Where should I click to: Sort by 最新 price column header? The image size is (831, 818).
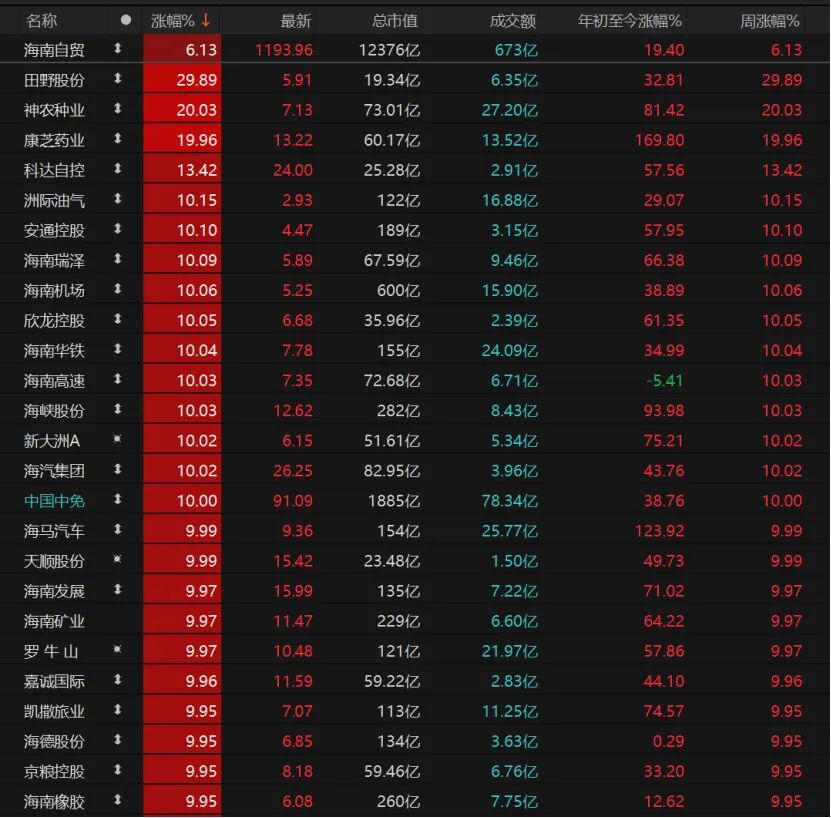pos(295,20)
